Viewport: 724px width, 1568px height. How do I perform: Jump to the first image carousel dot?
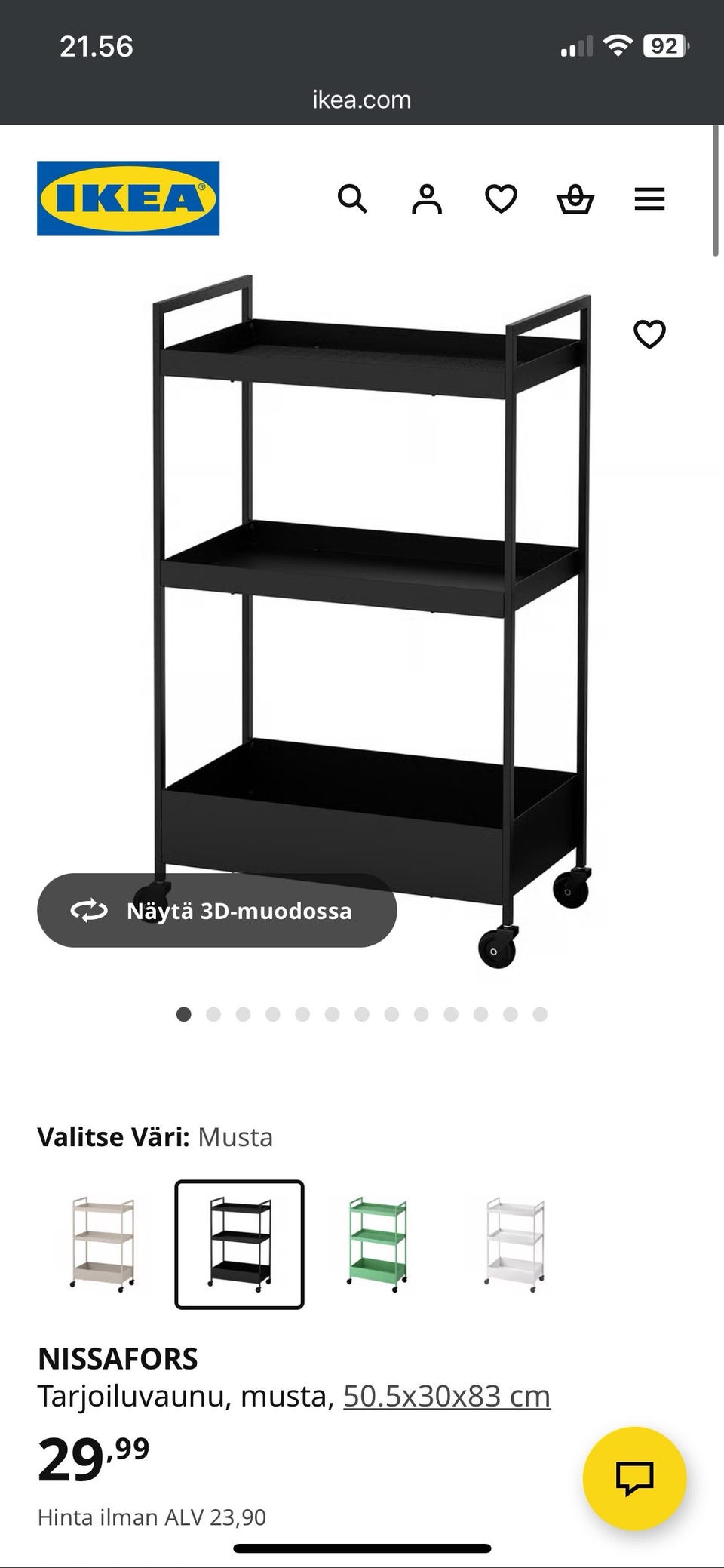[x=182, y=1016]
